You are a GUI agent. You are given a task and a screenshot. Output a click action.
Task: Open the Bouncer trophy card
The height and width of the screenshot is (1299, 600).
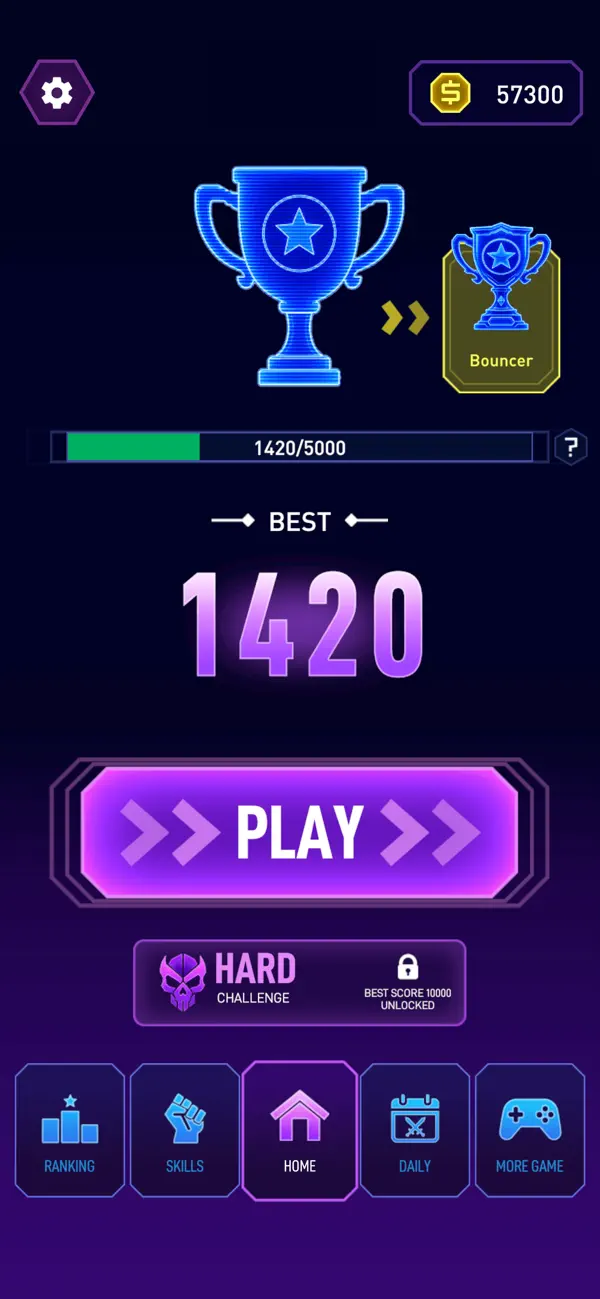point(501,308)
